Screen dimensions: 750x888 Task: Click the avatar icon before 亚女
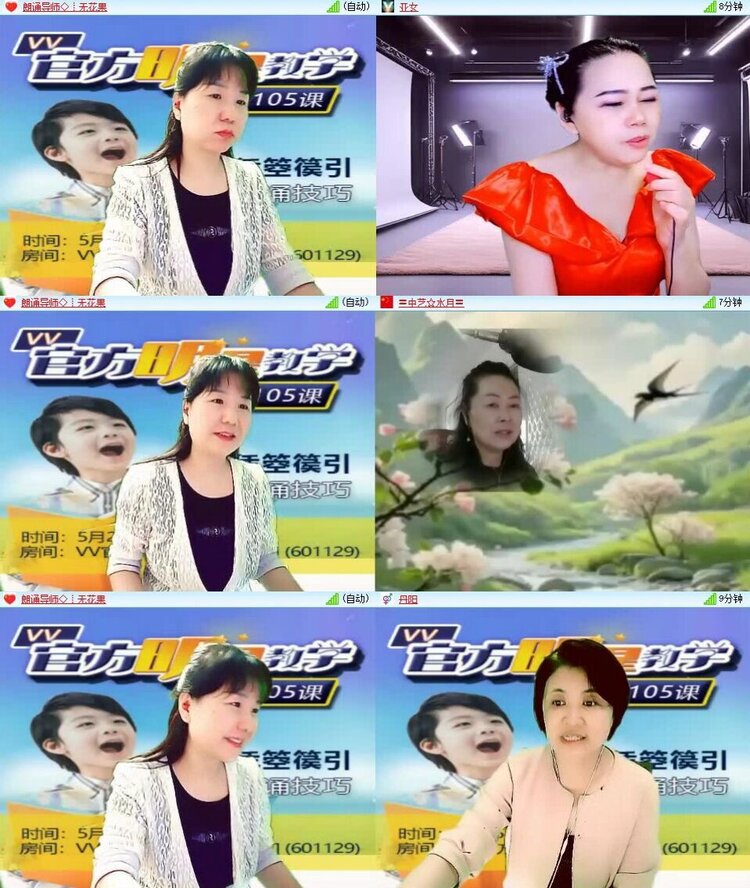(388, 8)
